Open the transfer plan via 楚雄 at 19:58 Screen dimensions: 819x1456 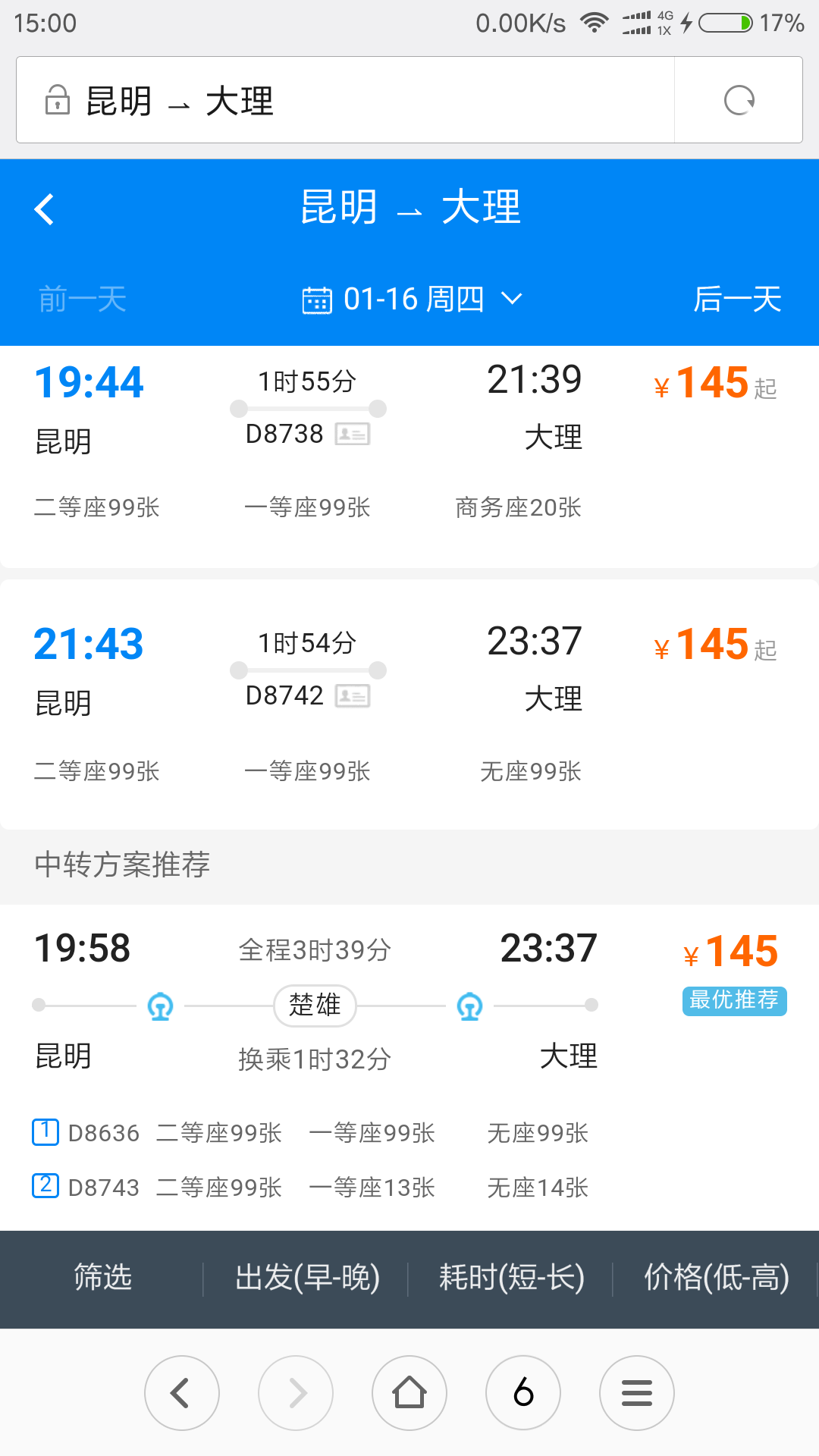point(409,1067)
